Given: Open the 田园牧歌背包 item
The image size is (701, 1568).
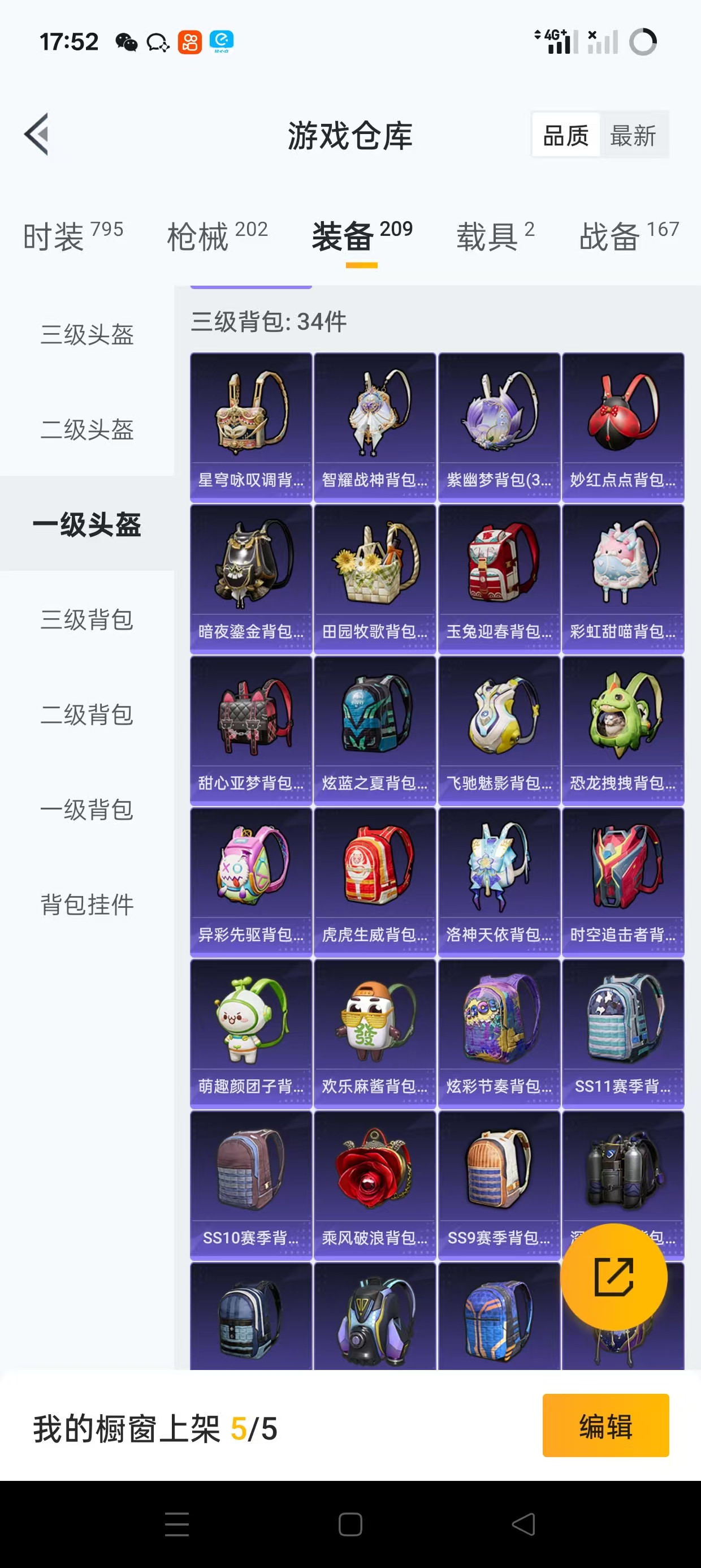Looking at the screenshot, I should 375,578.
